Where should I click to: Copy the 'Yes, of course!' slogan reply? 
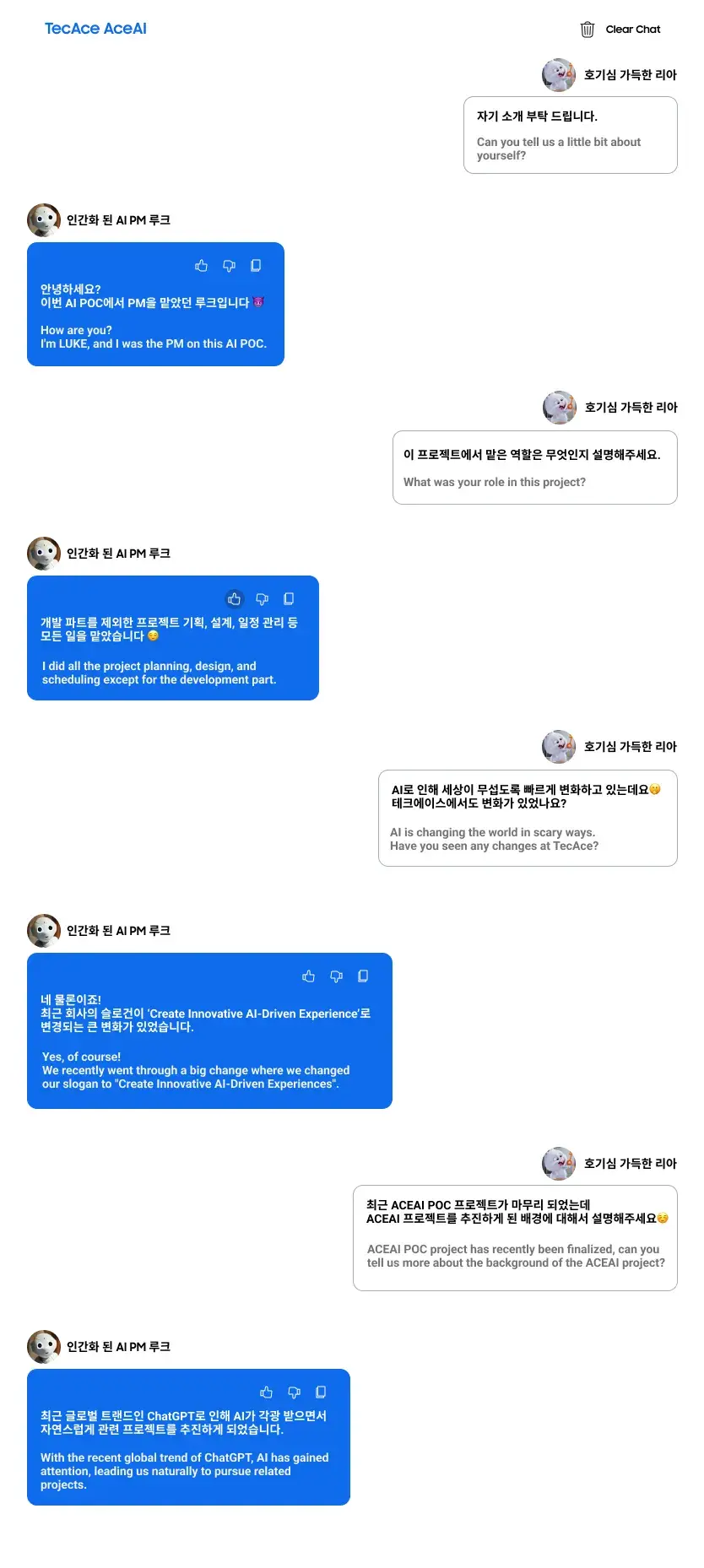pyautogui.click(x=363, y=976)
